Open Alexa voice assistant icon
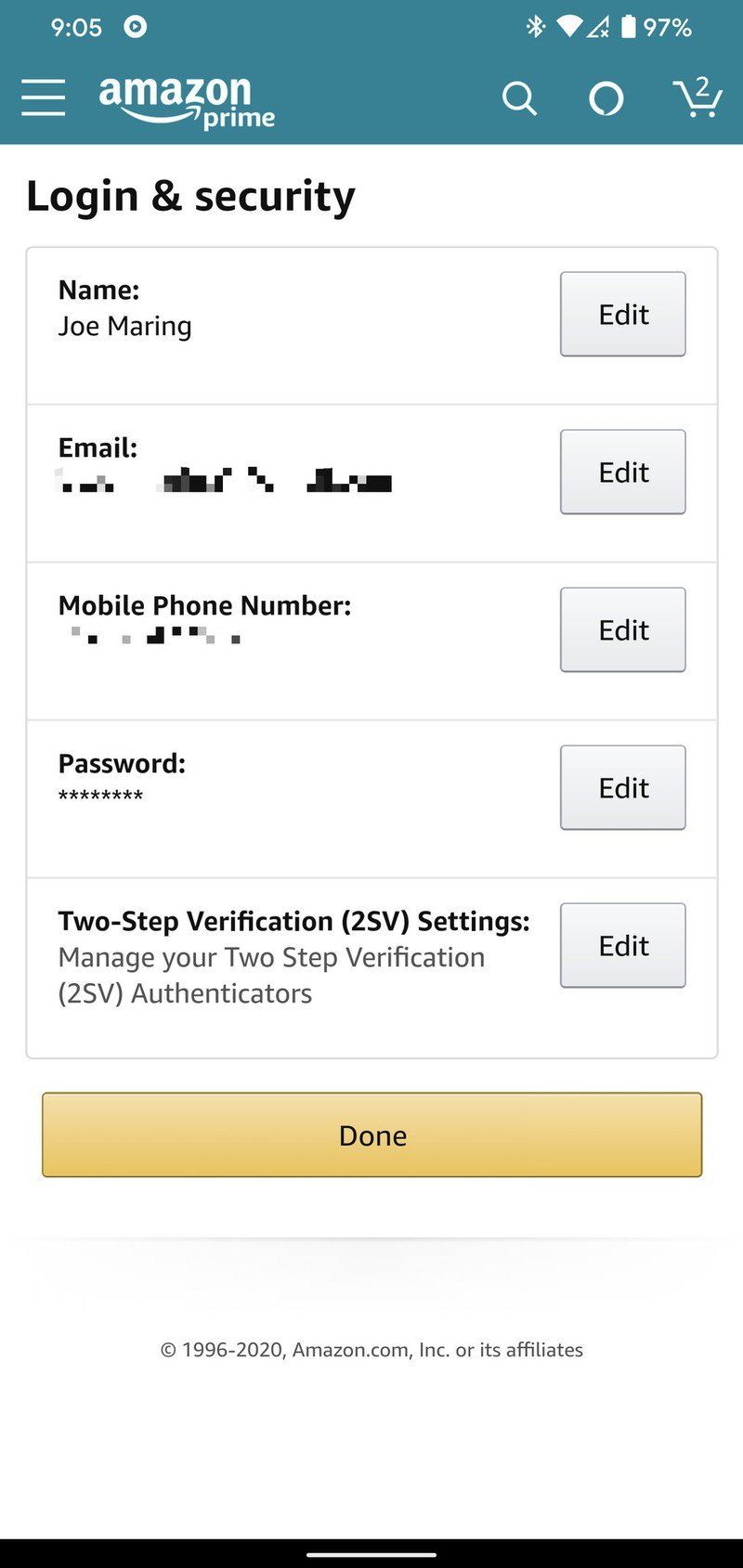Screen dimensions: 743x1568 [606, 98]
